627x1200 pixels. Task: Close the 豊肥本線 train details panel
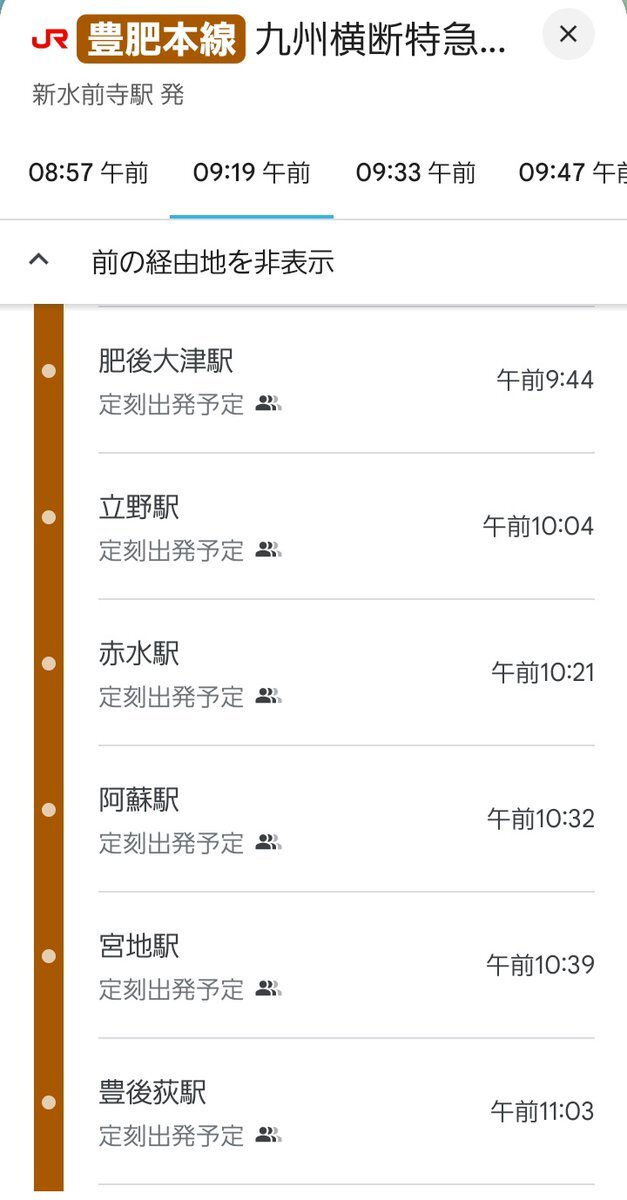[x=568, y=35]
